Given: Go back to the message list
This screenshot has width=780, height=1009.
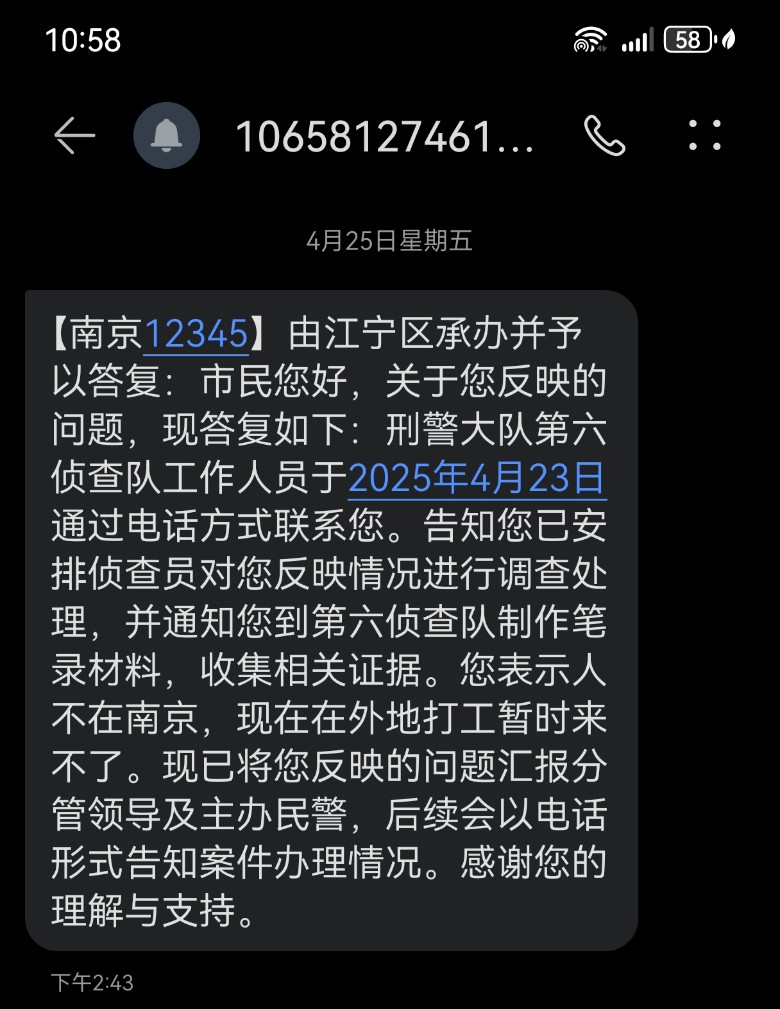Looking at the screenshot, I should pos(75,136).
